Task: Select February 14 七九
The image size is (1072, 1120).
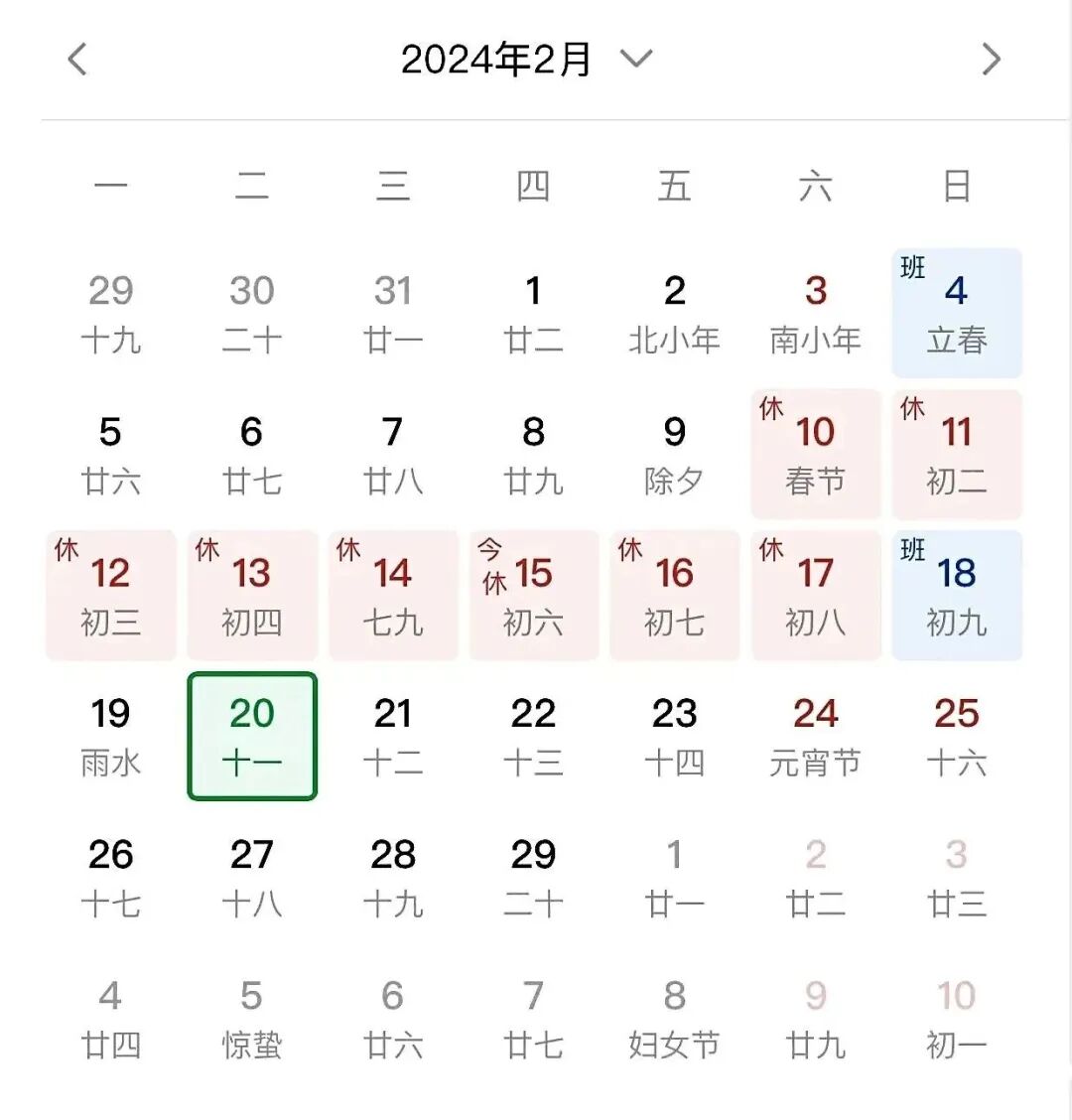Action: pos(393,595)
